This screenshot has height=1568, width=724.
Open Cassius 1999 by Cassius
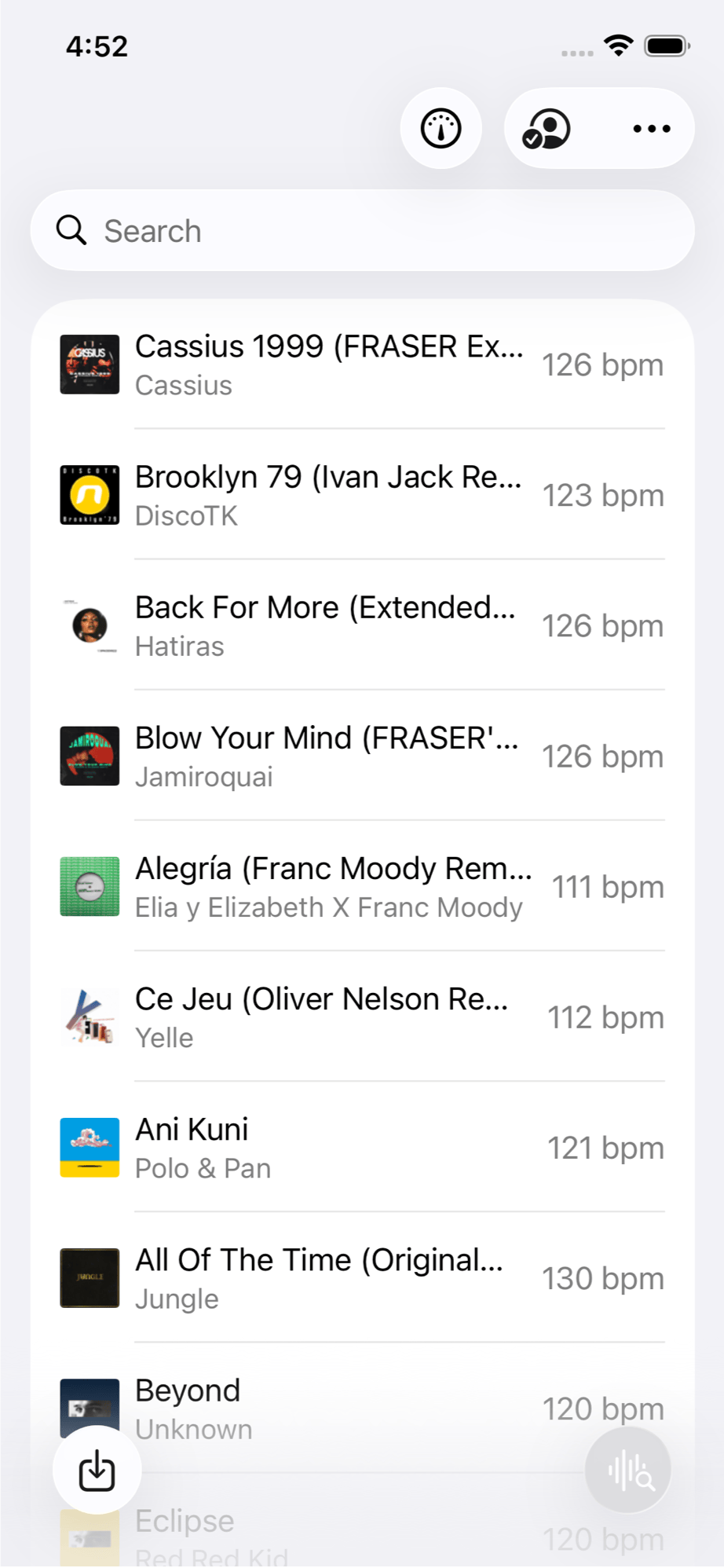[362, 365]
